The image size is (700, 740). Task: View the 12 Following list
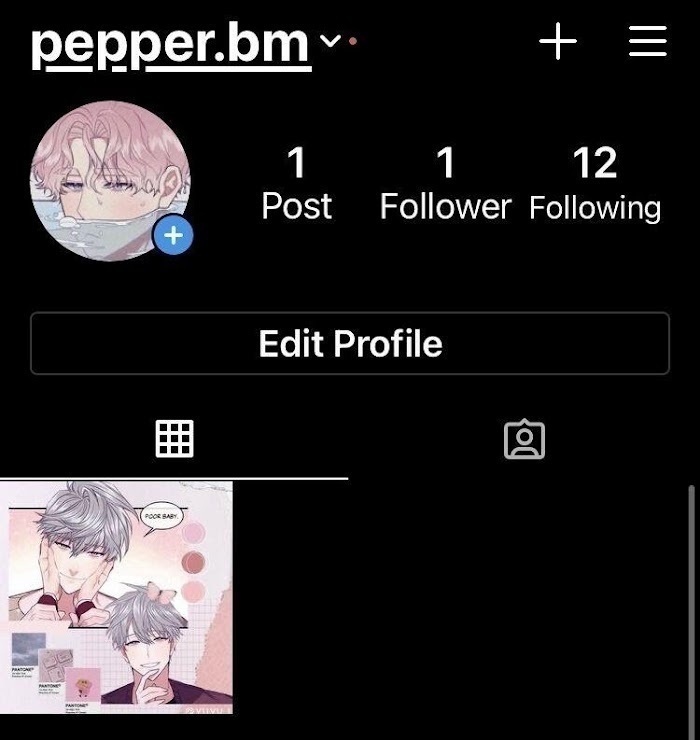(595, 184)
